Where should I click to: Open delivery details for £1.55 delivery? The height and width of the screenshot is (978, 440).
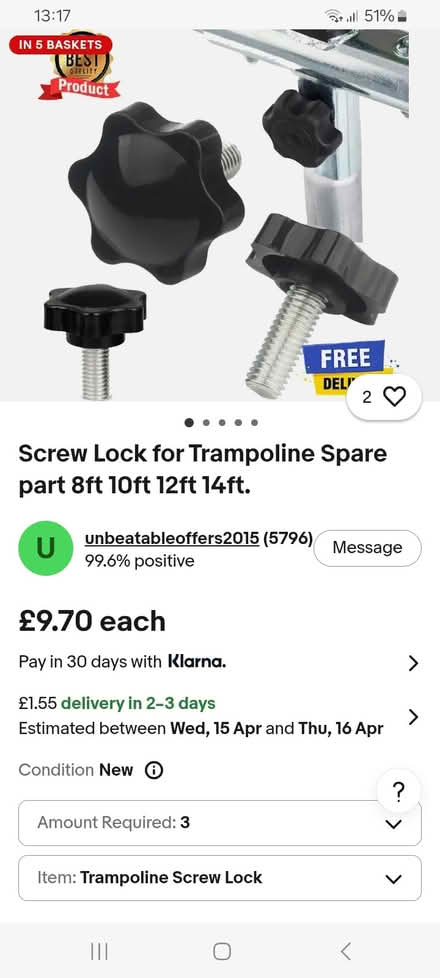(220, 716)
